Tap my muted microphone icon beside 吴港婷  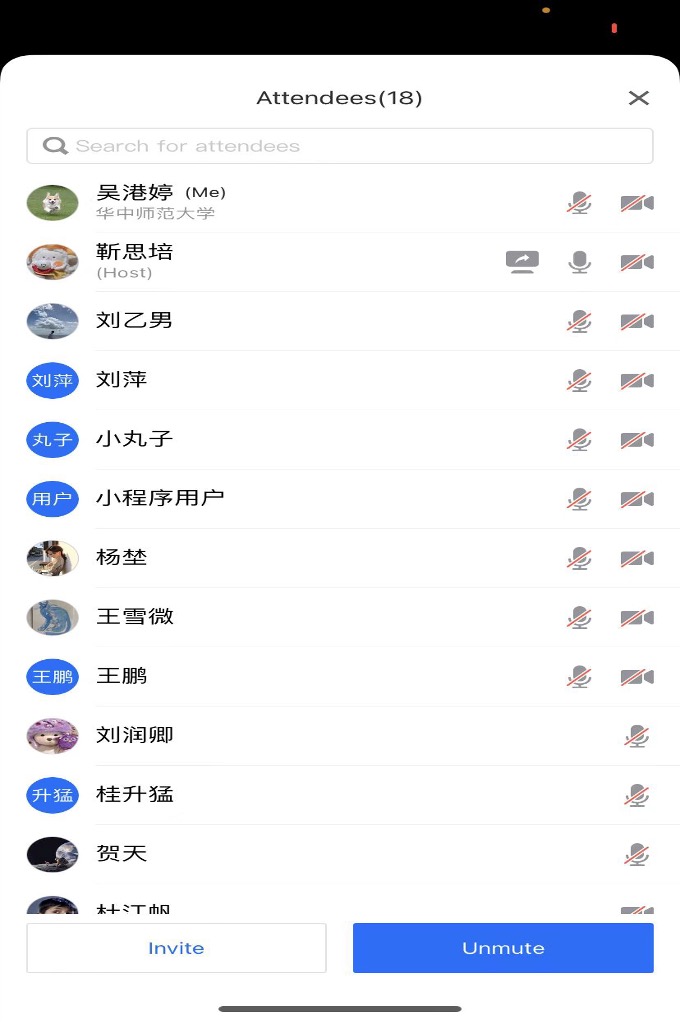[579, 203]
